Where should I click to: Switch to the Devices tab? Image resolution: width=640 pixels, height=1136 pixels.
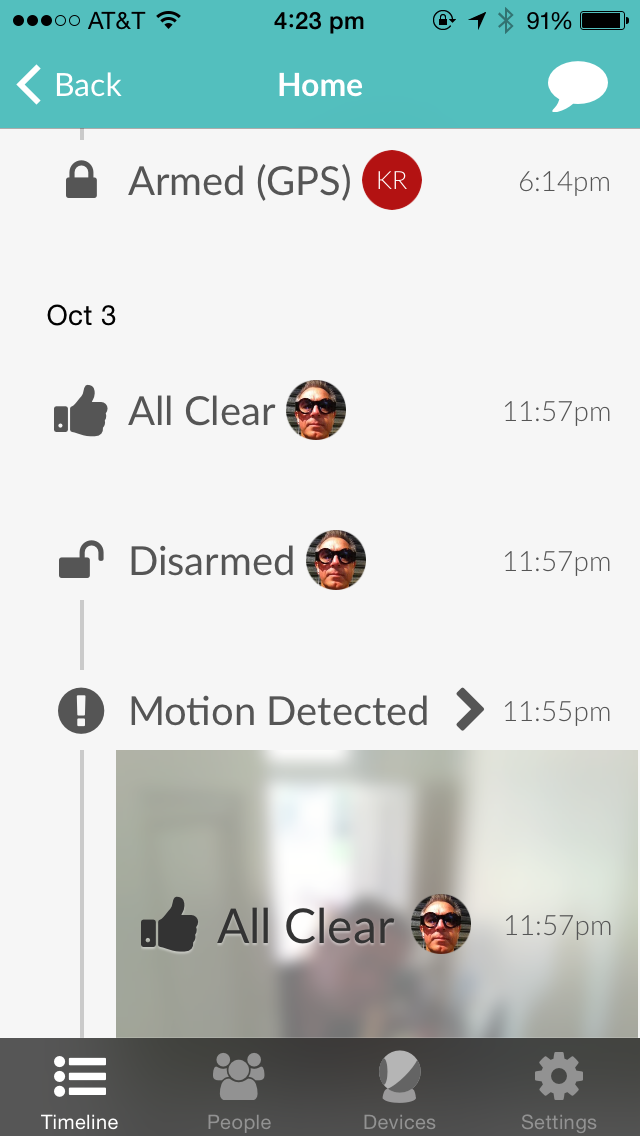point(399,1089)
